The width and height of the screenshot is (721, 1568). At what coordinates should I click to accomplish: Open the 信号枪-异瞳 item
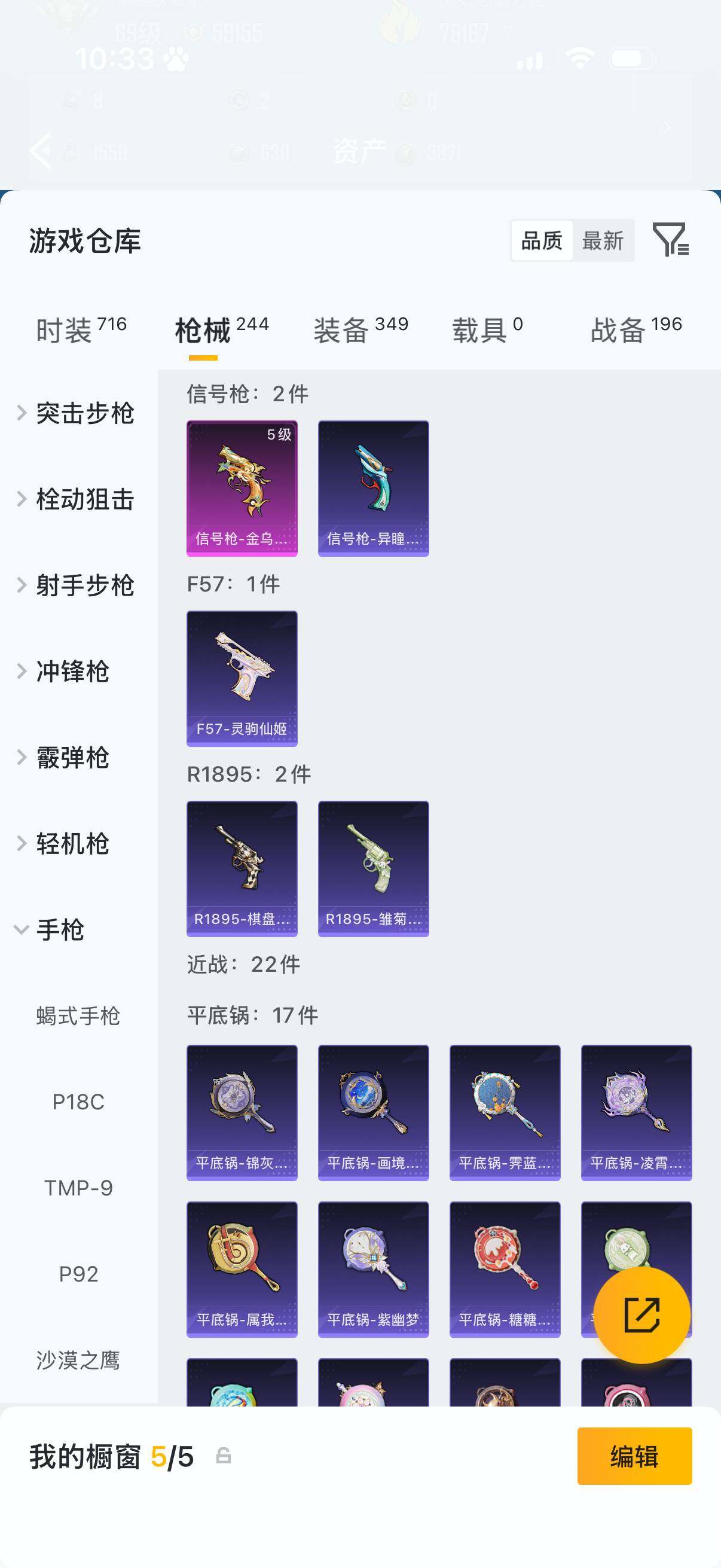pos(373,487)
